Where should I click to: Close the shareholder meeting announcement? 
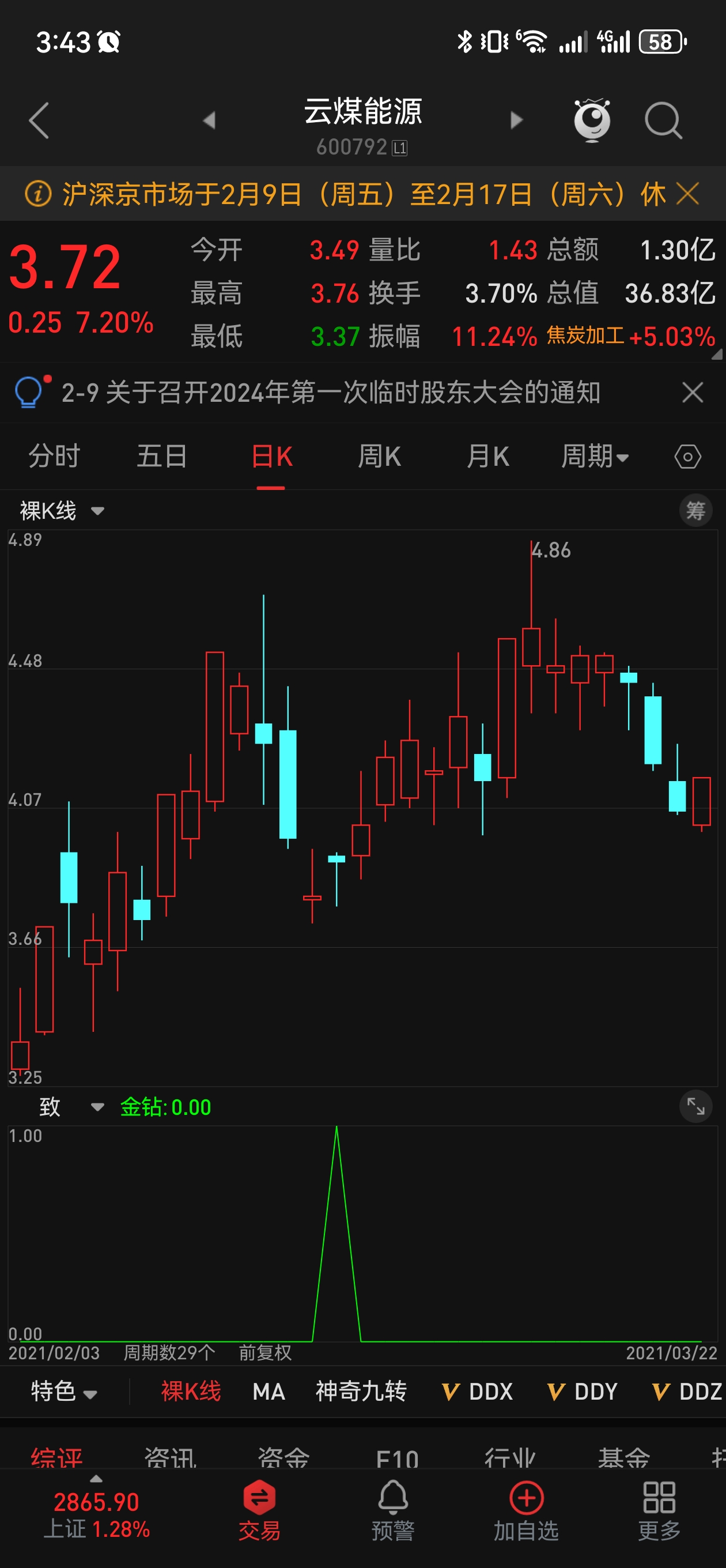tap(693, 393)
